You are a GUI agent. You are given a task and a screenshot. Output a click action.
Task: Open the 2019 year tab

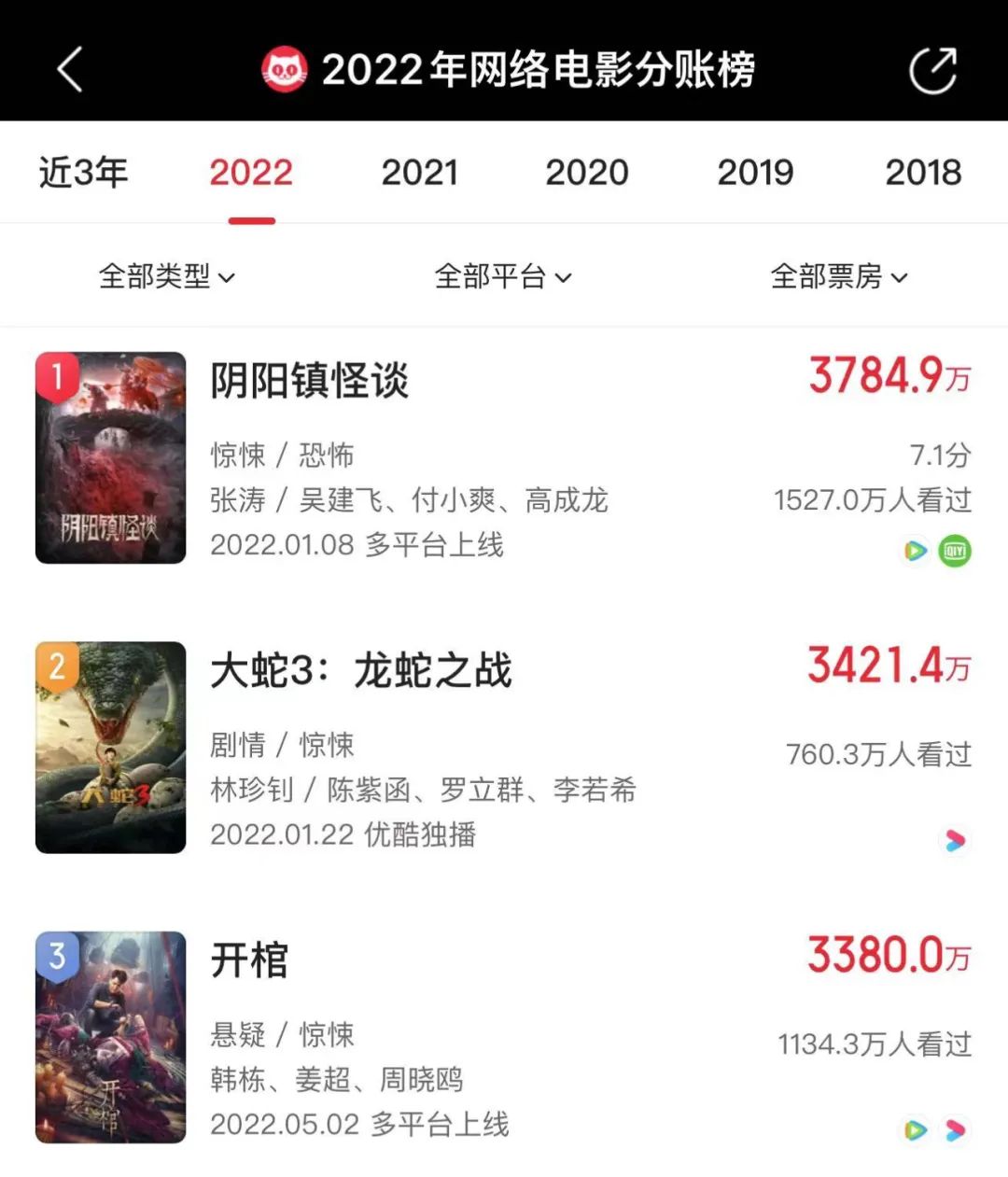pyautogui.click(x=755, y=173)
